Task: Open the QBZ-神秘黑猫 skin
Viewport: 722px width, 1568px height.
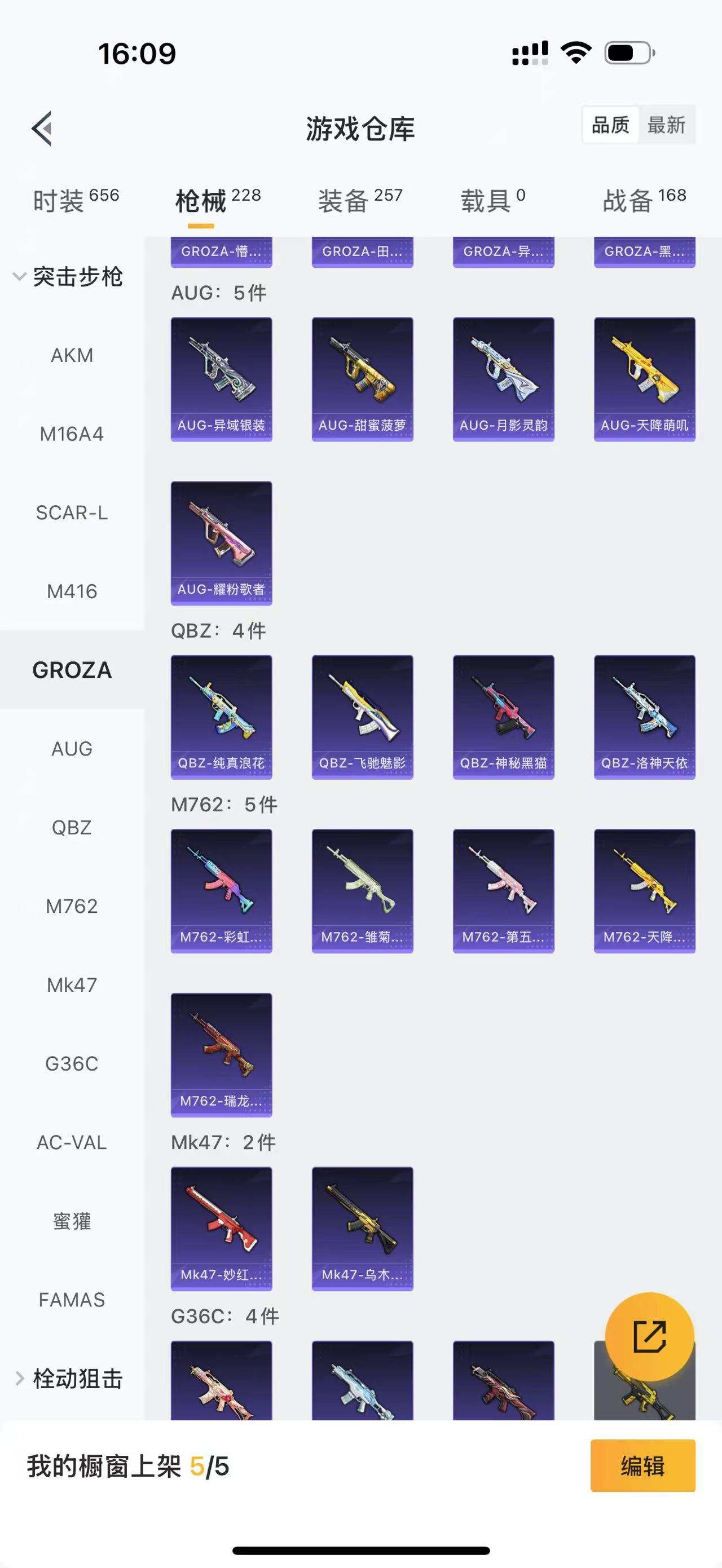Action: click(504, 717)
